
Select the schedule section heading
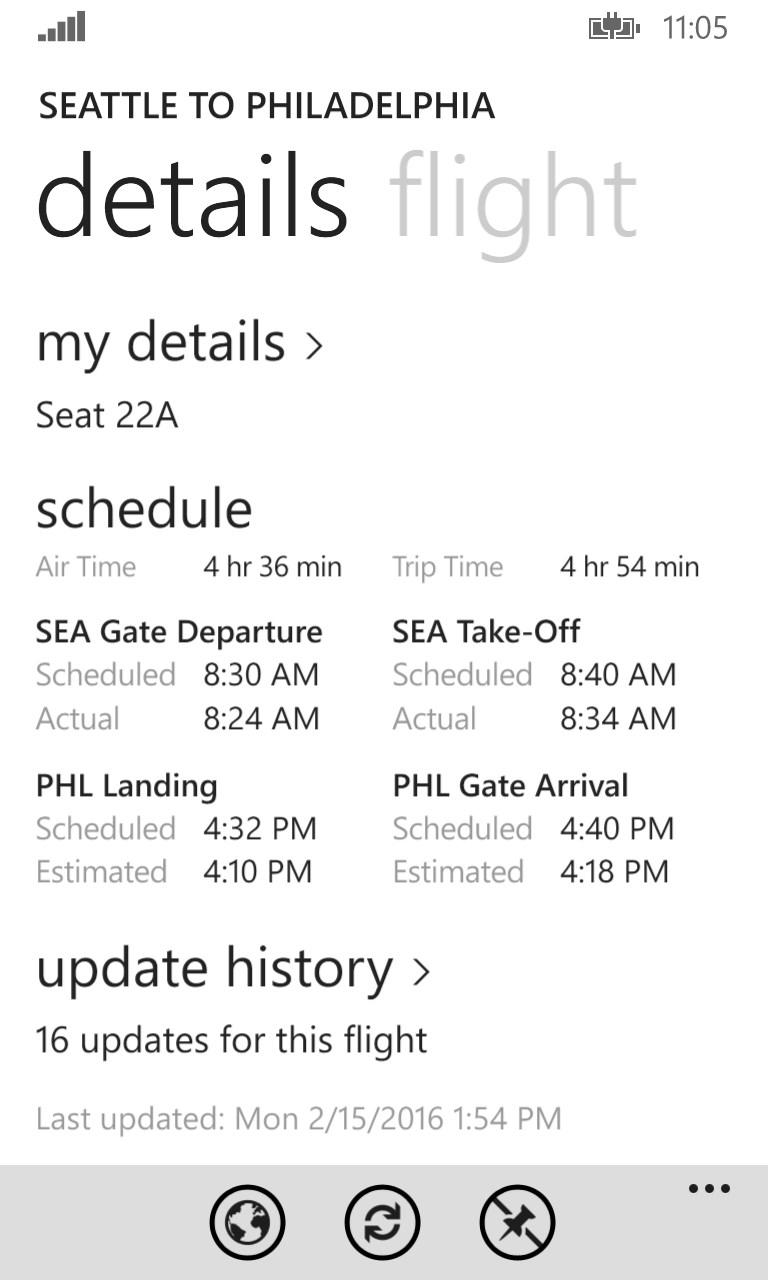point(143,508)
